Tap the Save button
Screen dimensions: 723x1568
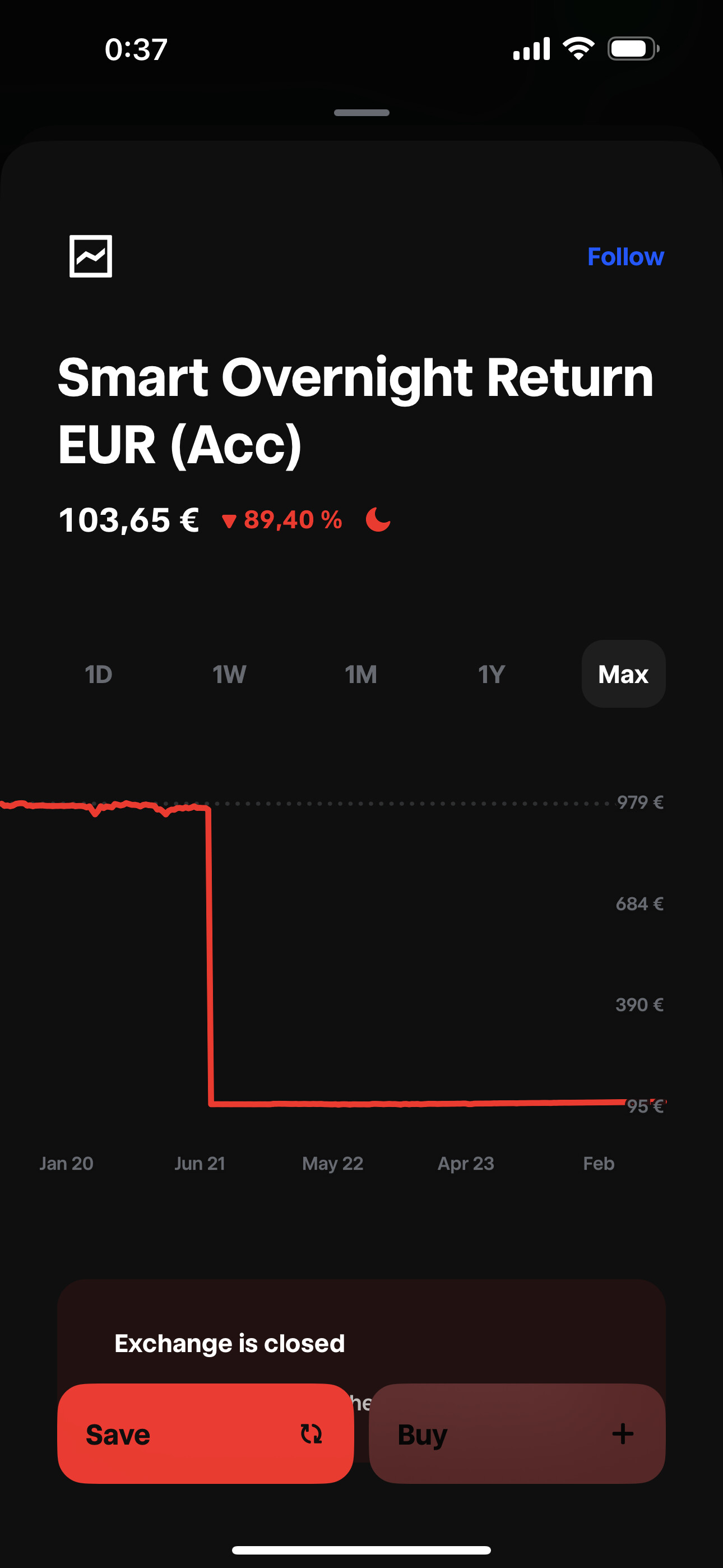point(206,1433)
